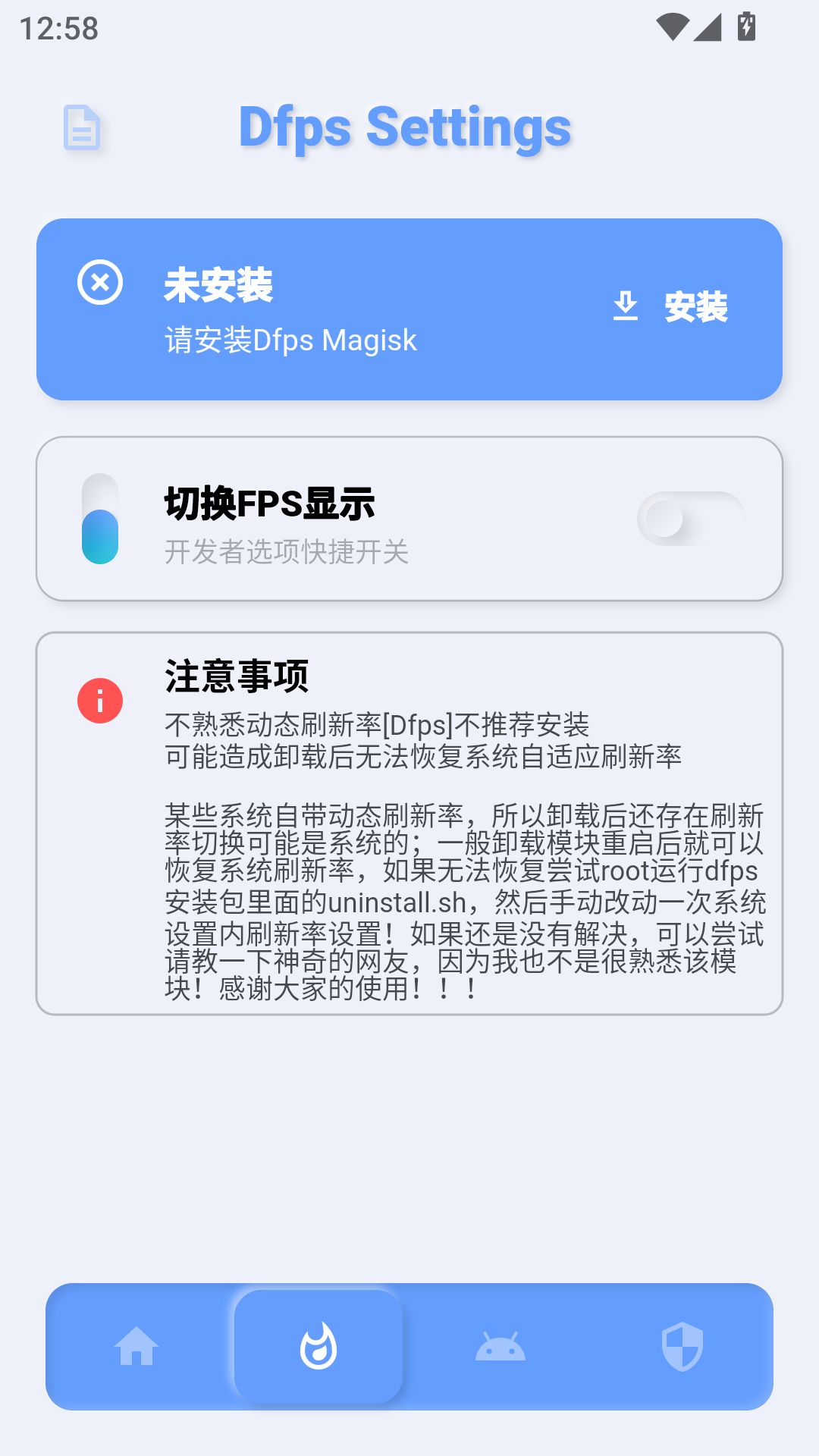This screenshot has width=819, height=1456.
Task: Click the battery indicator in the status bar
Action: tap(746, 25)
